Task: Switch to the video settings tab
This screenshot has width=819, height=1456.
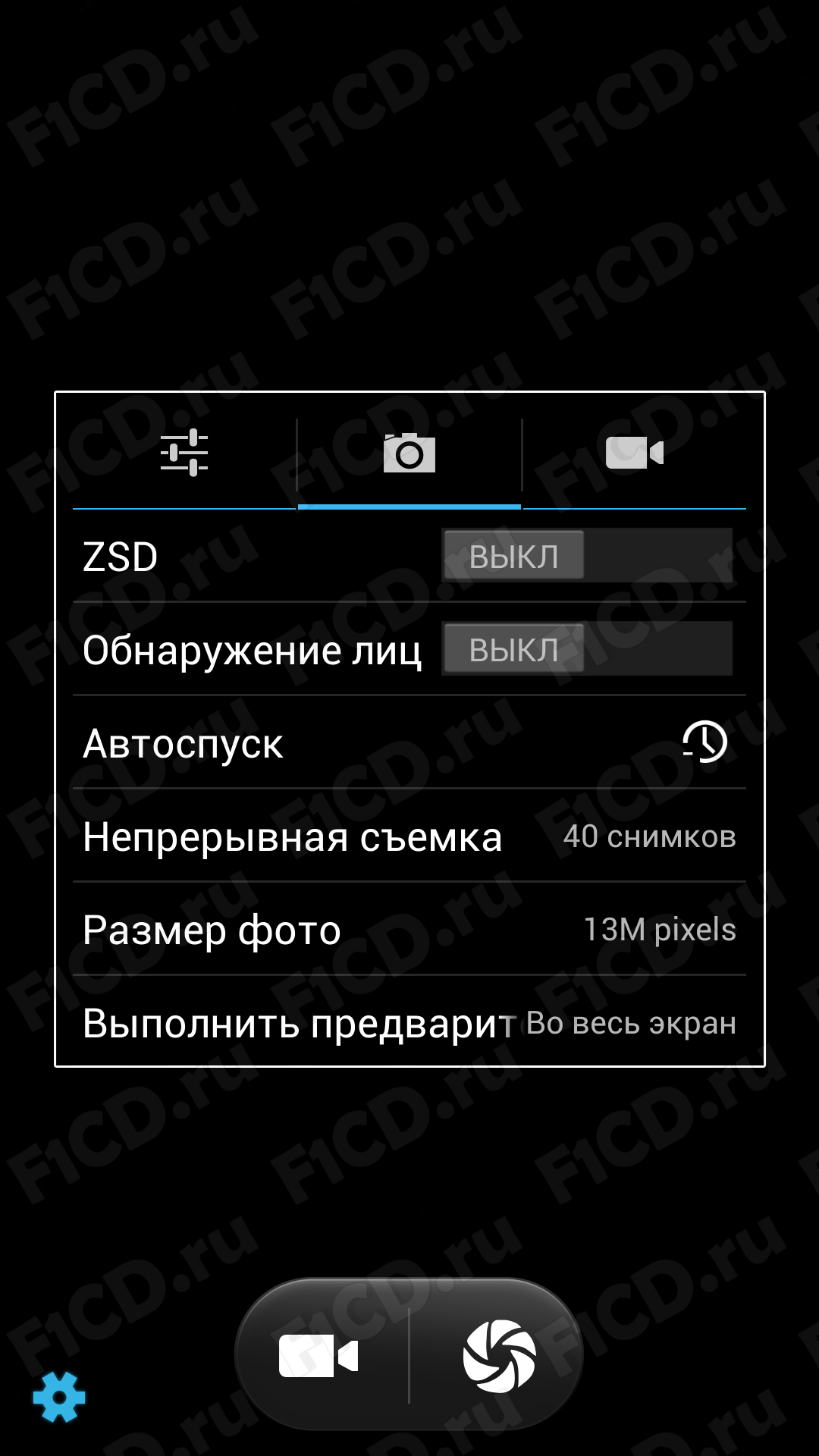Action: click(x=634, y=453)
